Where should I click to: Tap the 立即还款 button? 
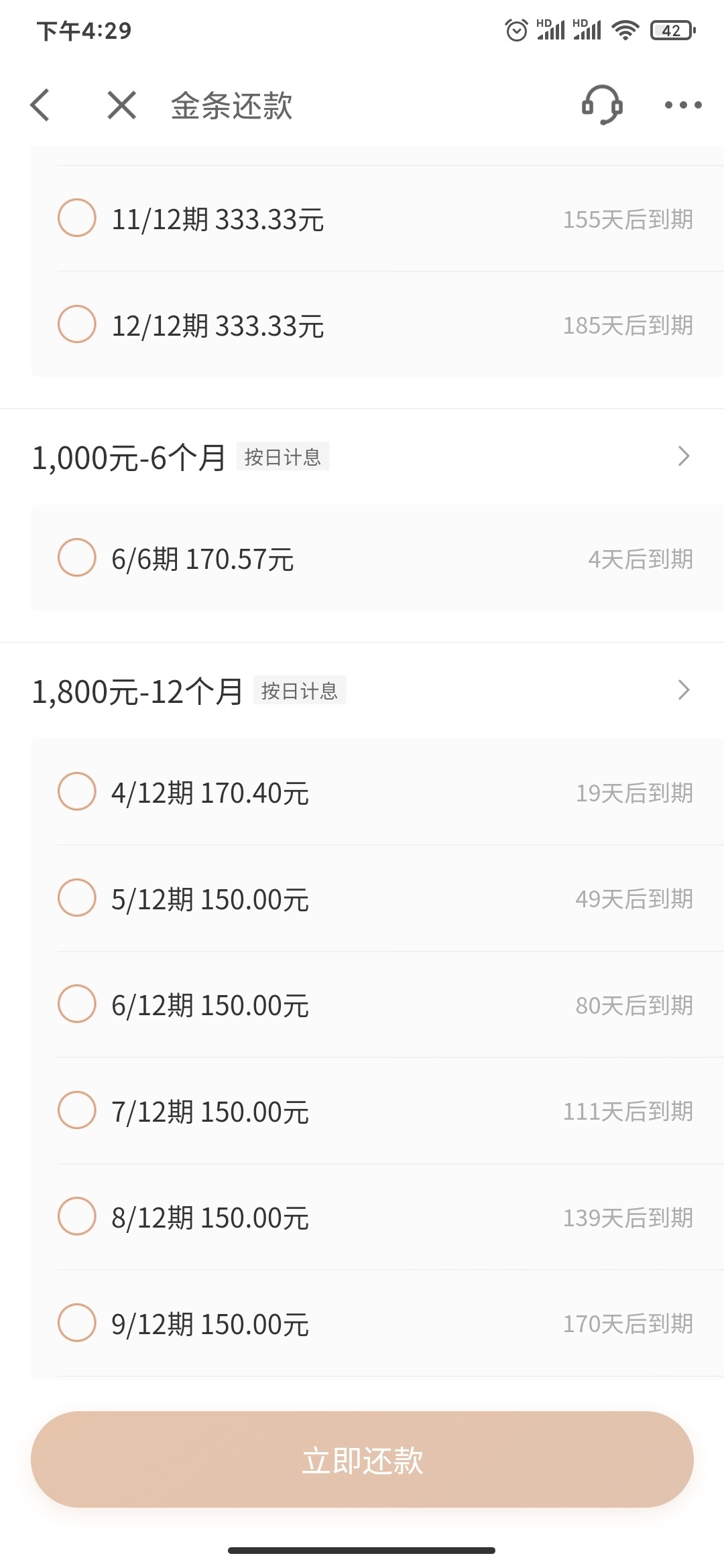[362, 1459]
